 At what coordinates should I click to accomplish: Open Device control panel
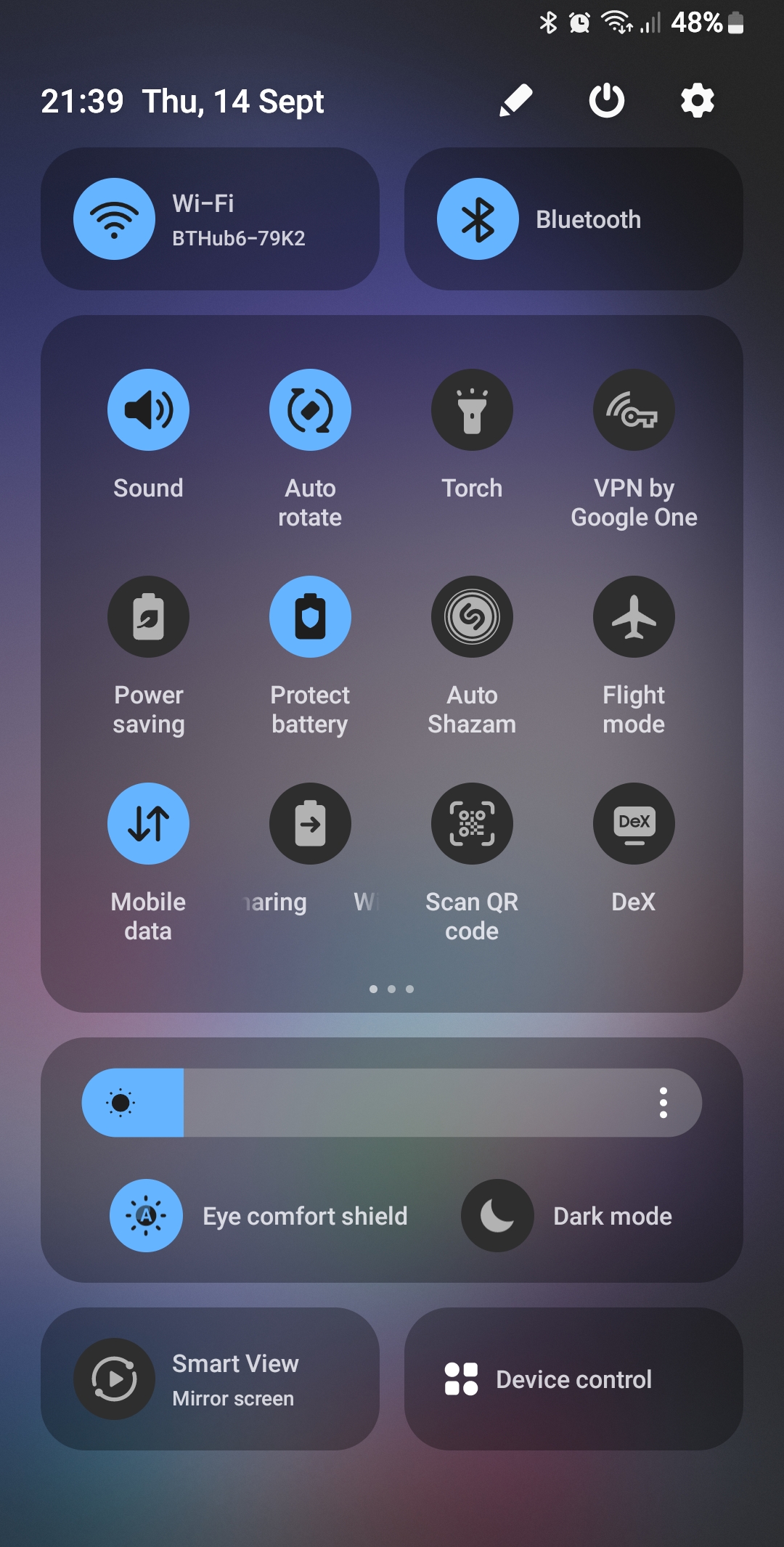coord(573,1378)
